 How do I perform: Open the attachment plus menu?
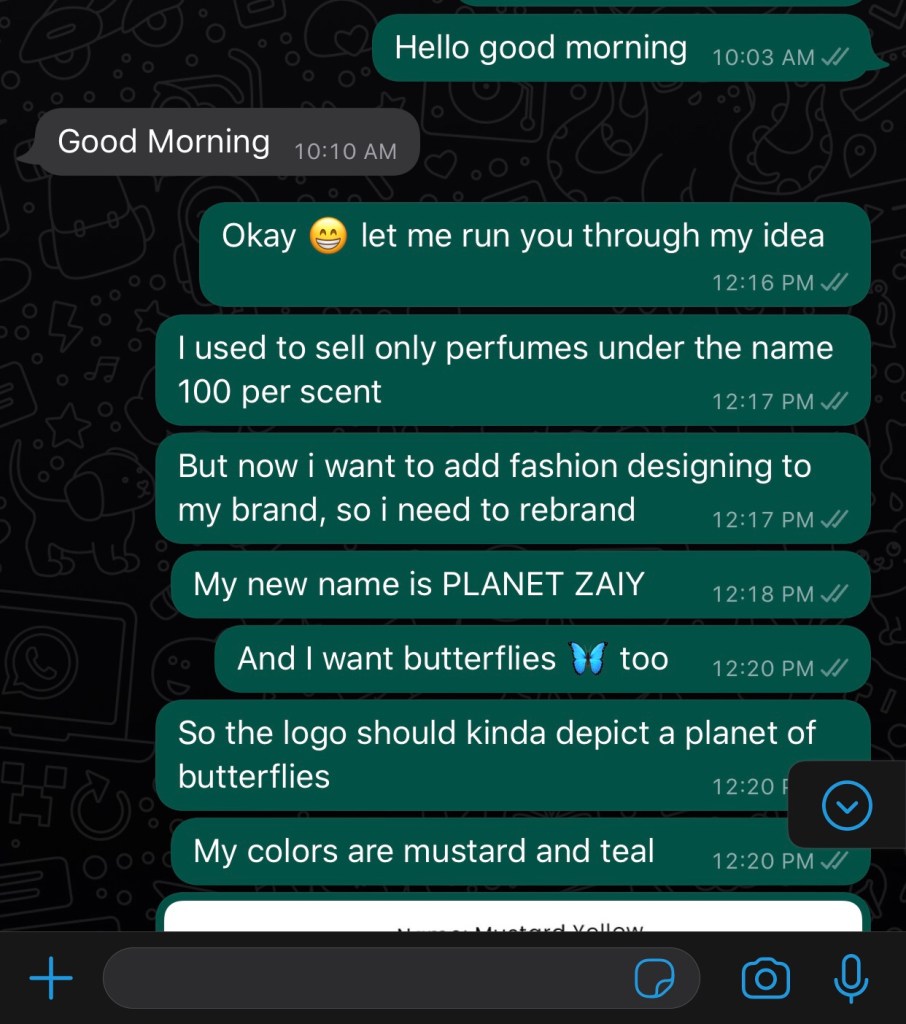click(51, 978)
